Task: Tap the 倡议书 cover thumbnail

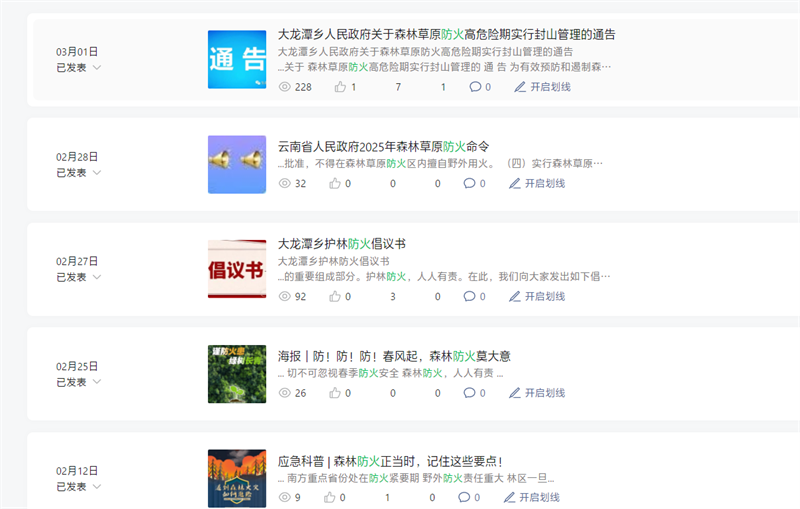Action: click(237, 269)
